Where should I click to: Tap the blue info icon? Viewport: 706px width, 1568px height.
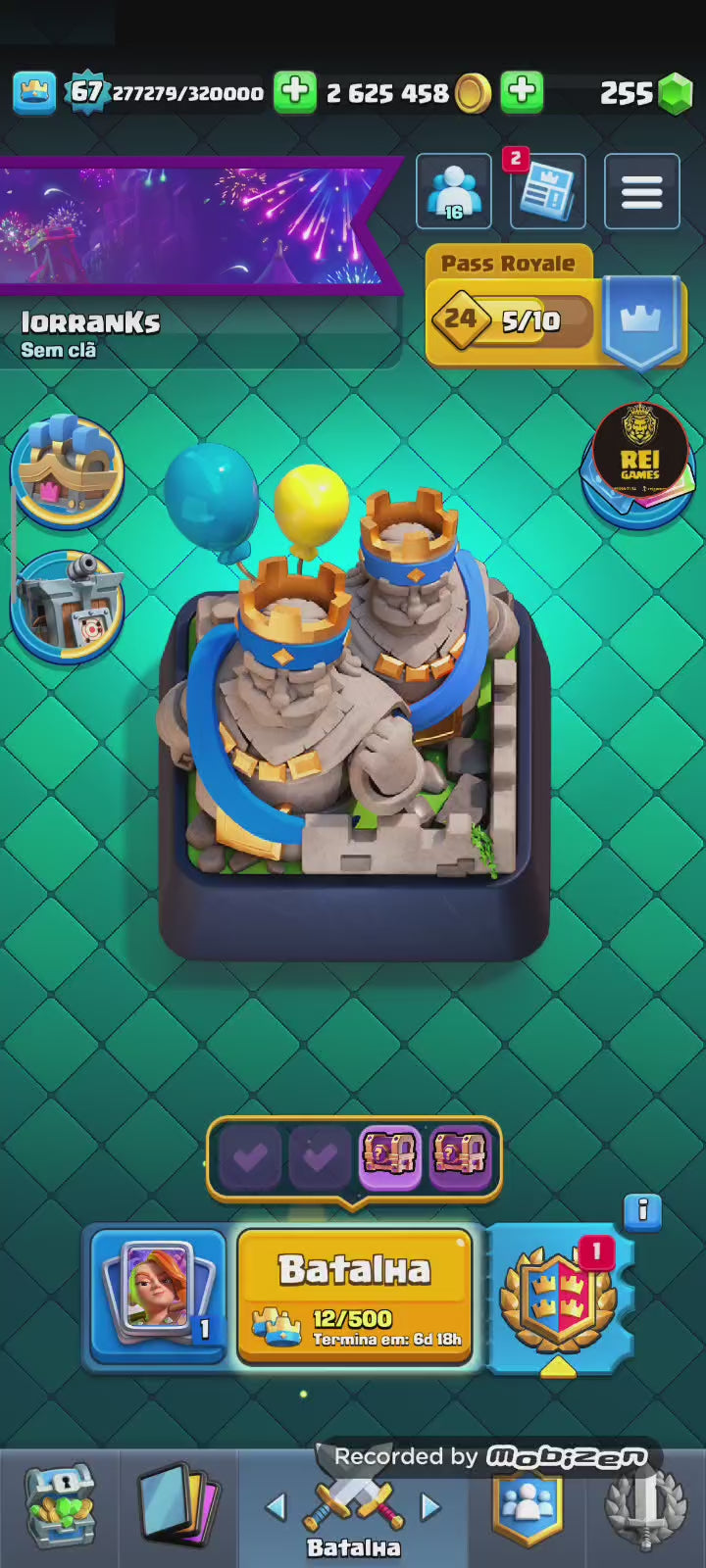(642, 1211)
